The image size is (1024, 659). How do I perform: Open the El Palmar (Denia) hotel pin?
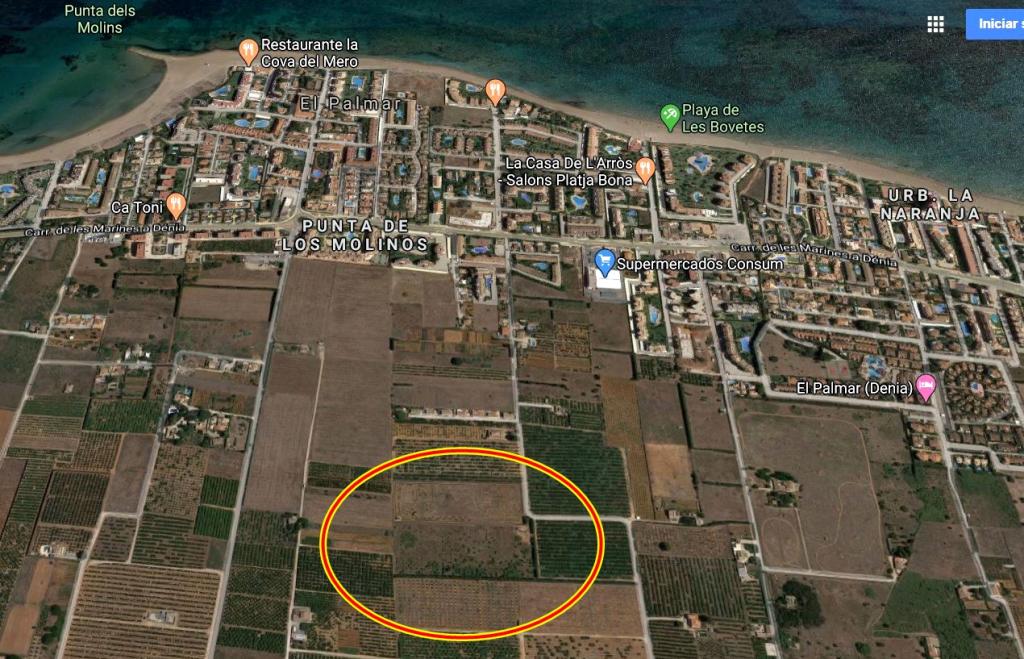pyautogui.click(x=926, y=387)
